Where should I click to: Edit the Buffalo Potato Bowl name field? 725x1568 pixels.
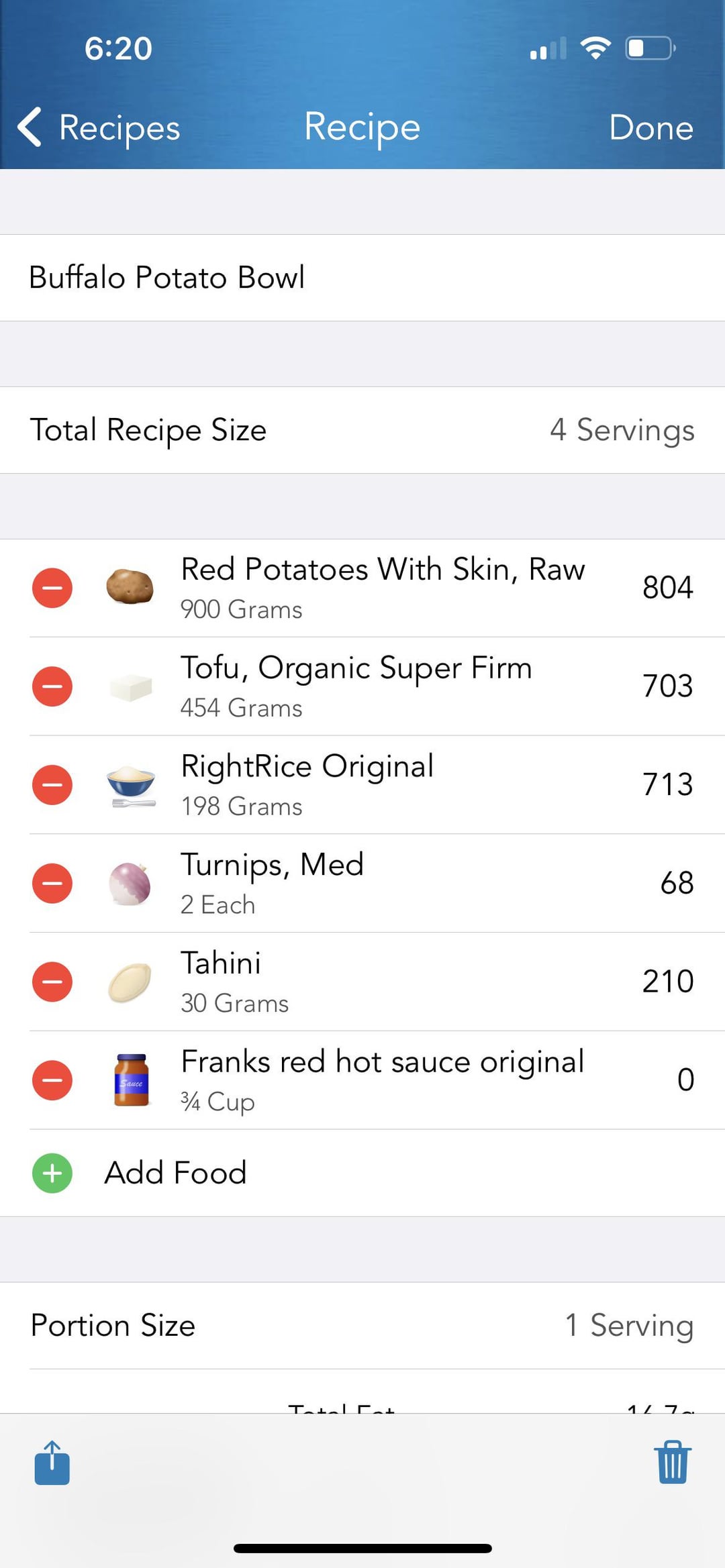[362, 277]
